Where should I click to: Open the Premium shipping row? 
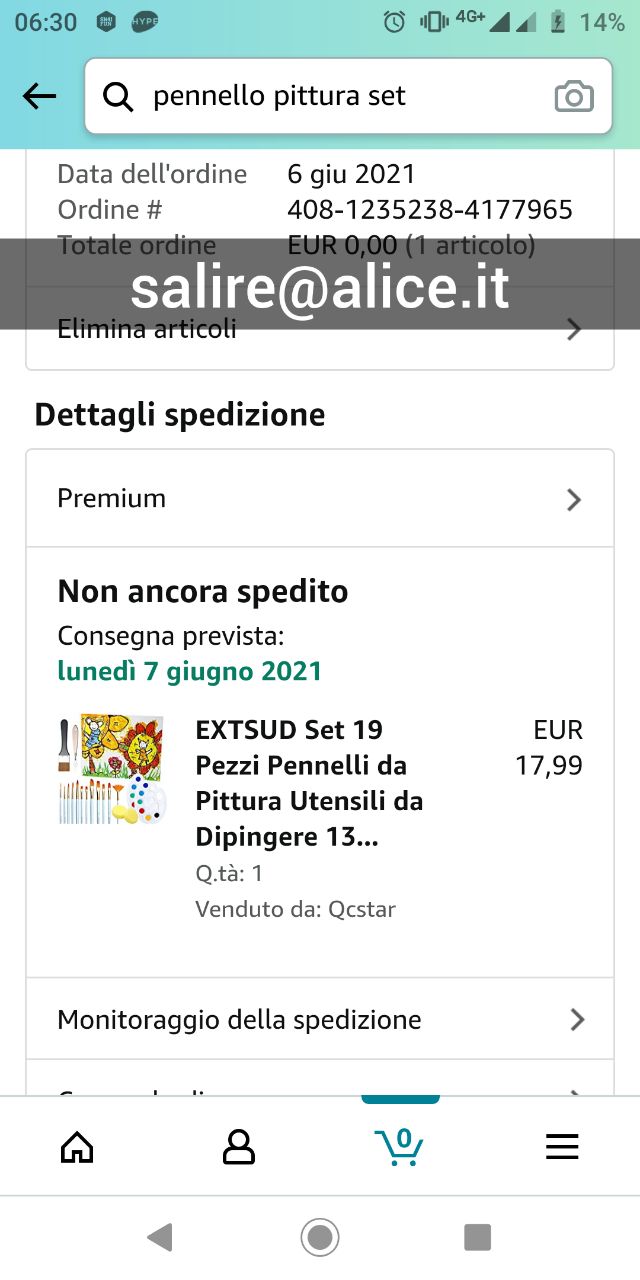320,498
